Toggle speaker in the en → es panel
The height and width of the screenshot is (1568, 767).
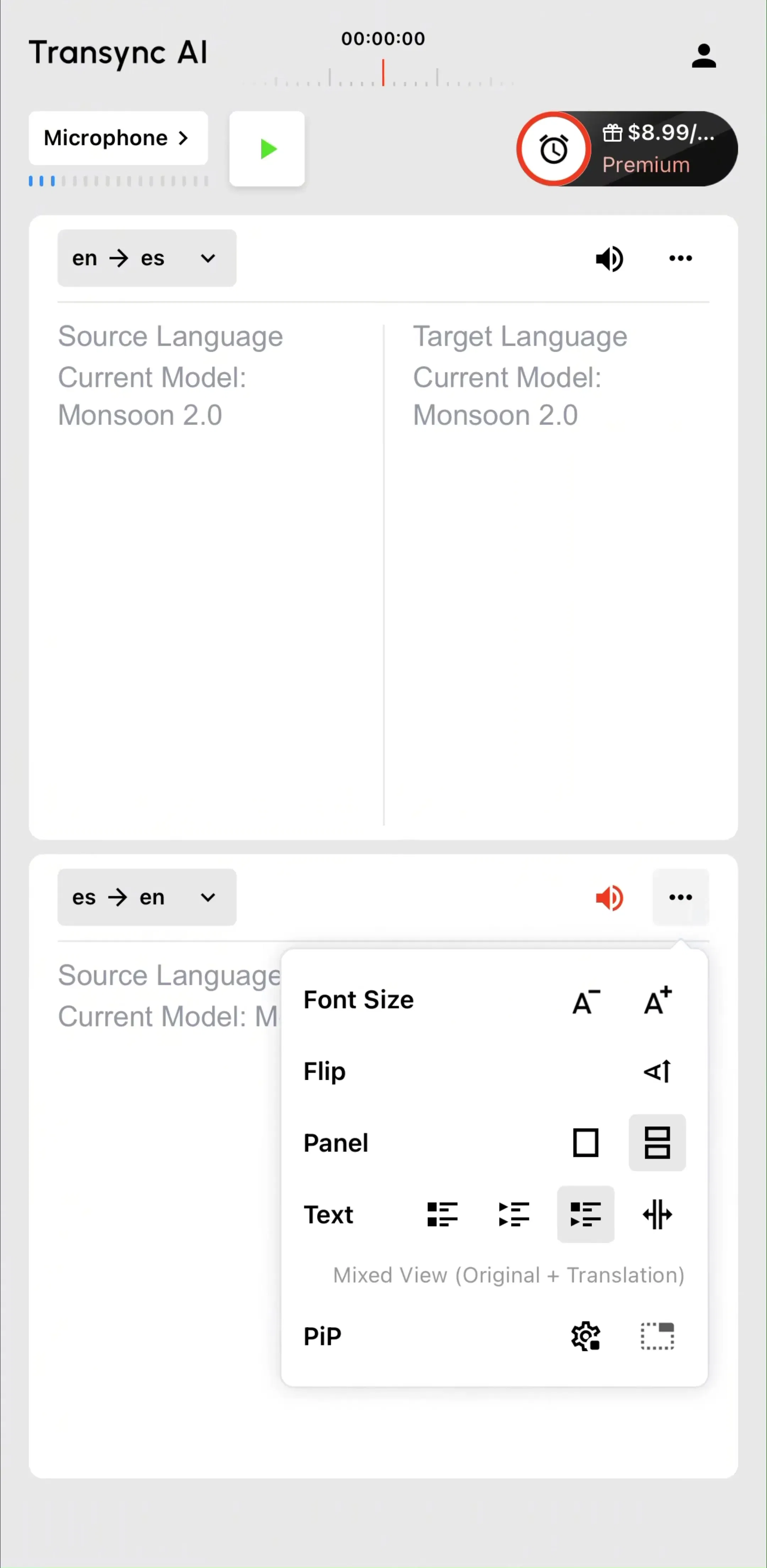click(x=609, y=259)
